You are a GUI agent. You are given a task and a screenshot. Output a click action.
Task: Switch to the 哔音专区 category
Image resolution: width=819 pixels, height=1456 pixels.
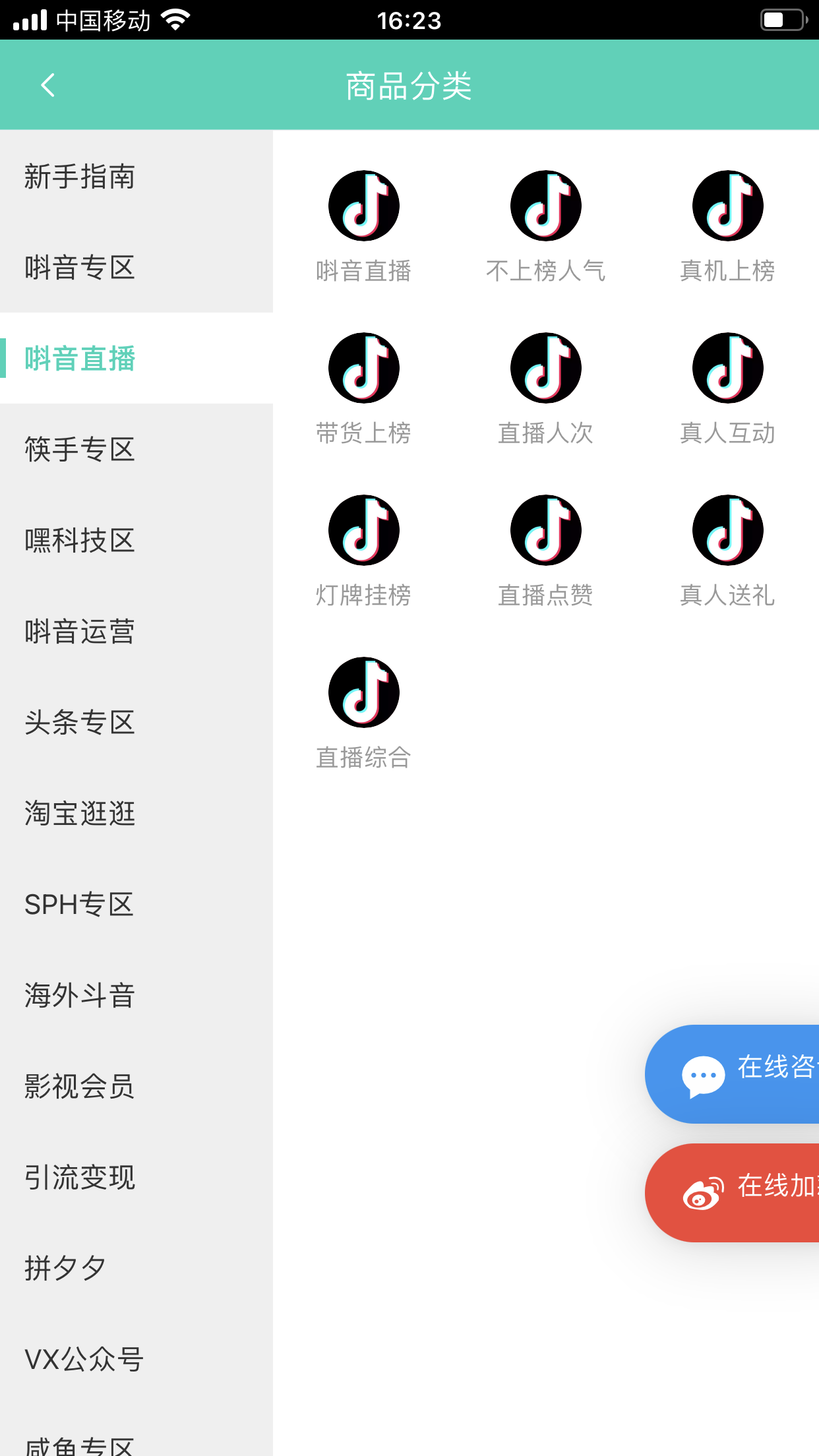click(x=136, y=267)
